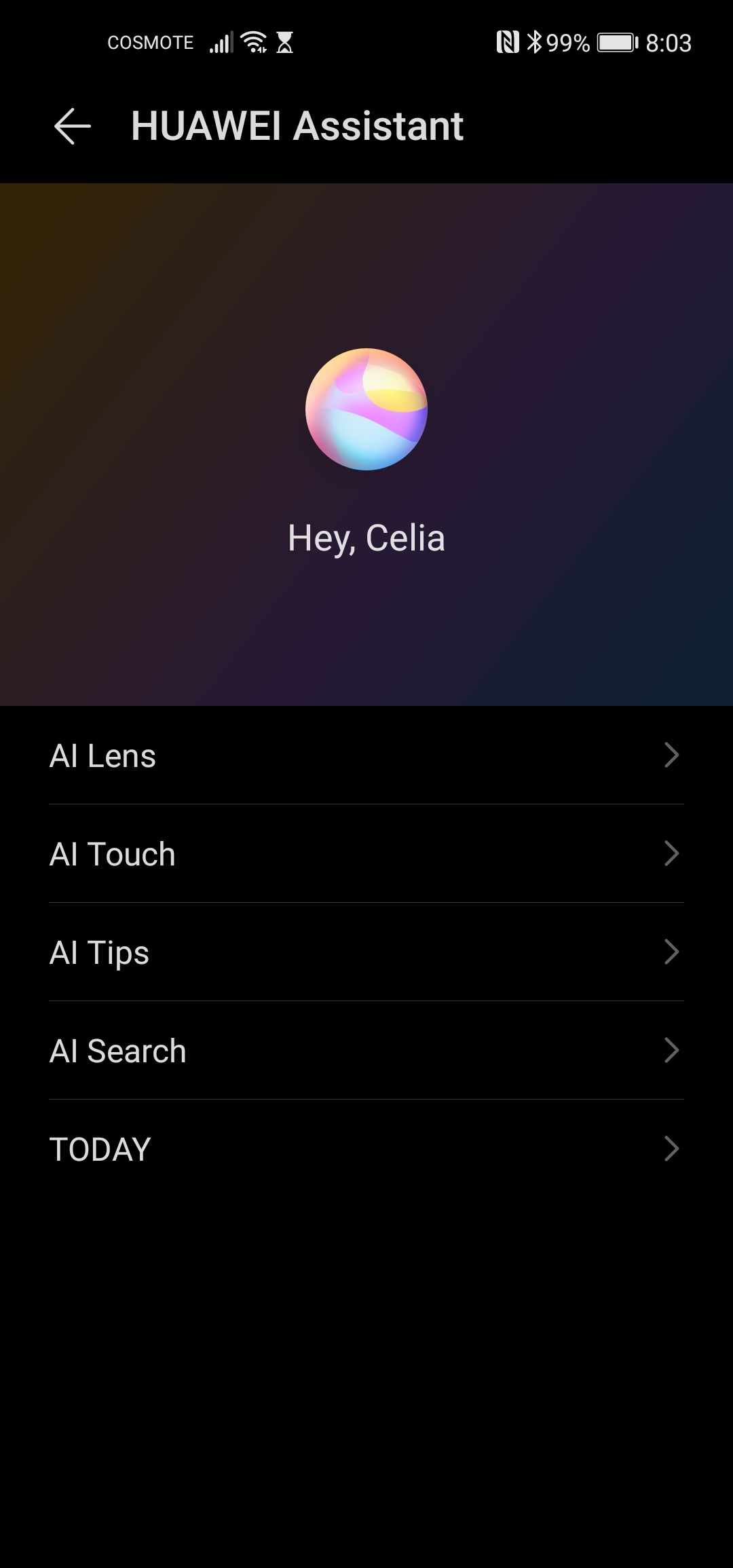Viewport: 733px width, 1568px height.
Task: Open the AI Tips option
Action: pyautogui.click(x=366, y=952)
